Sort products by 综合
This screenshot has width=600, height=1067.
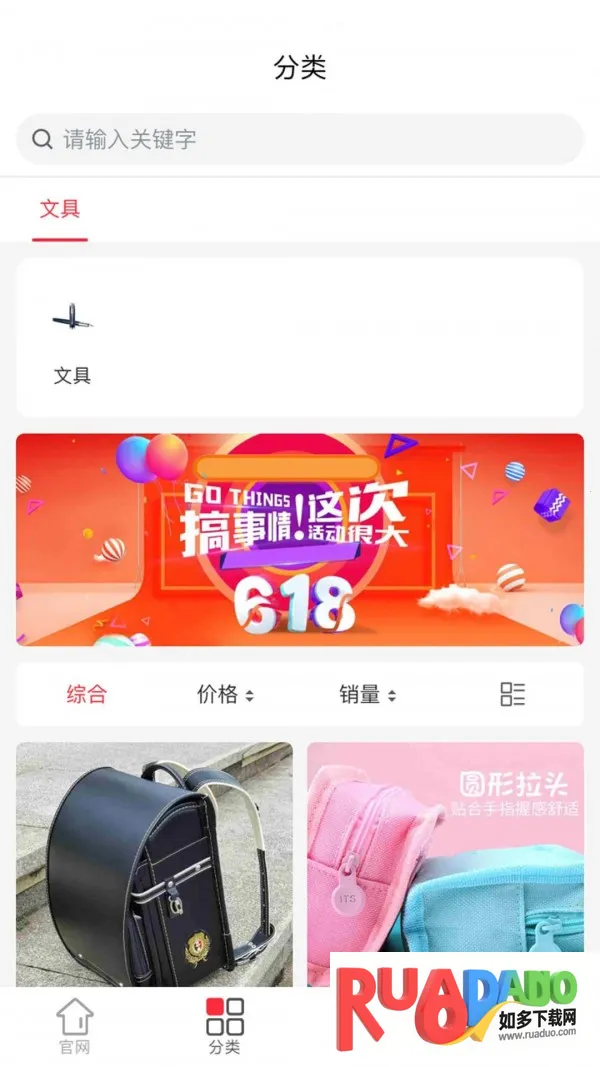(86, 694)
